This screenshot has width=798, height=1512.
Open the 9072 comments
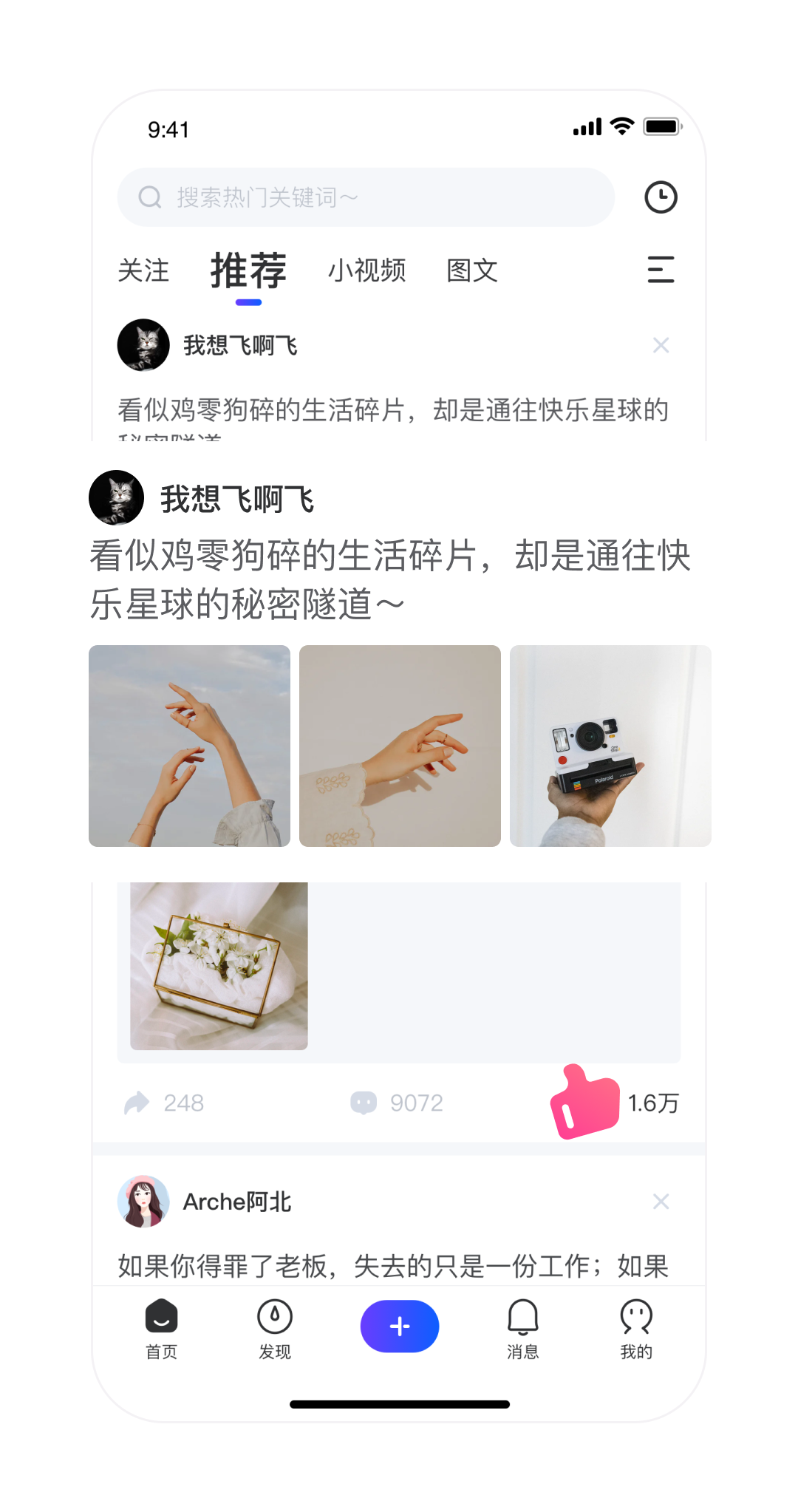pos(364,1103)
